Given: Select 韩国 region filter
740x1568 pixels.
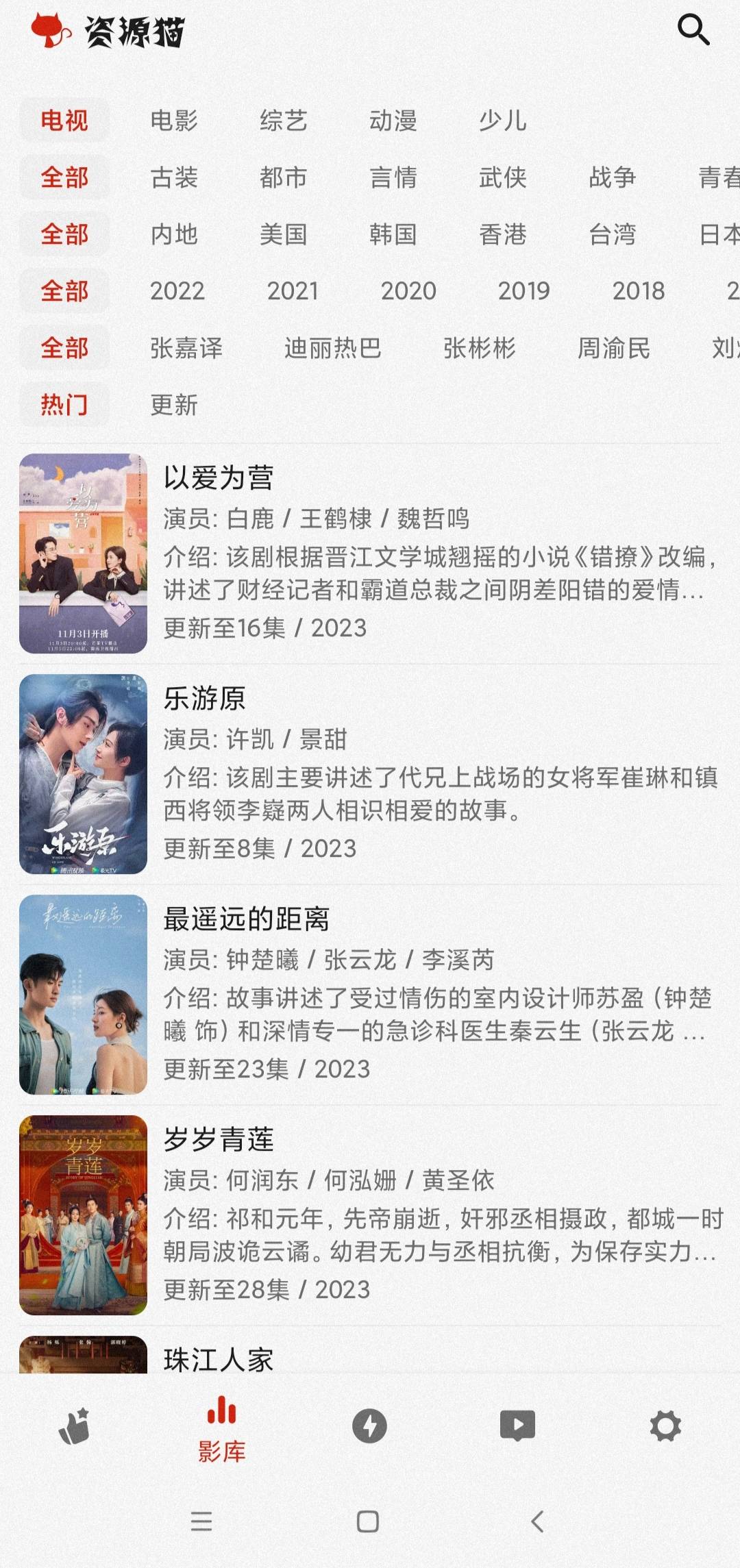Looking at the screenshot, I should [x=393, y=234].
